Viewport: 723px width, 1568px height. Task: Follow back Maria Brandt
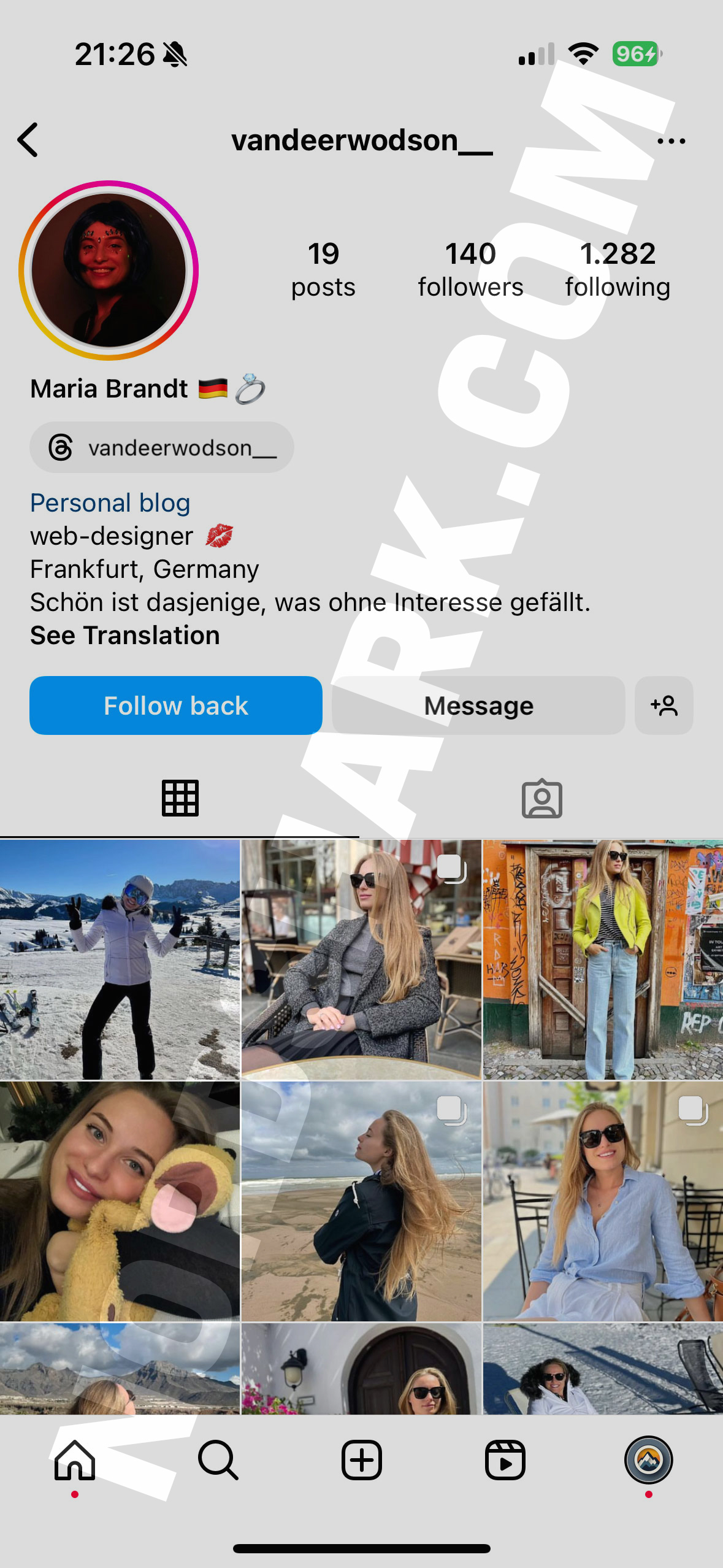click(x=176, y=705)
